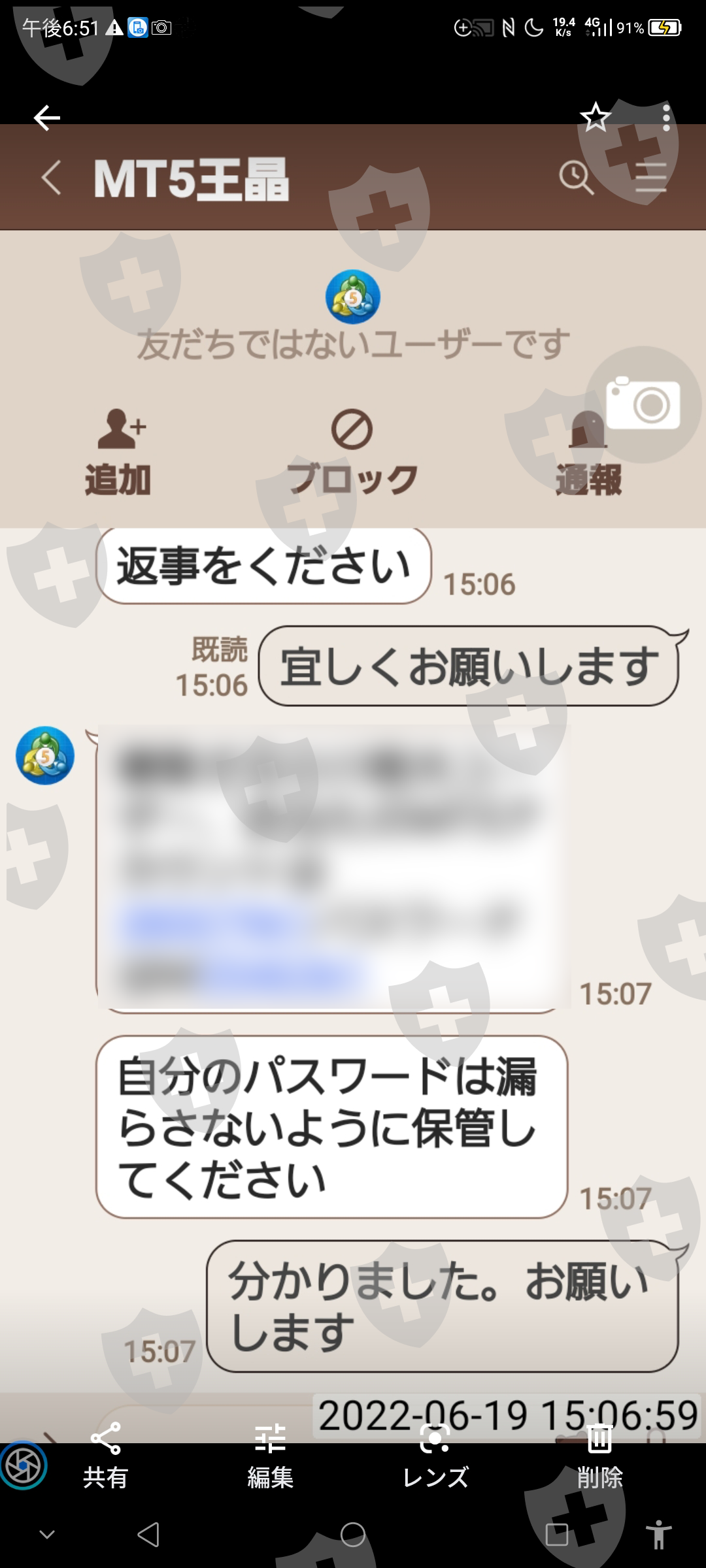The height and width of the screenshot is (1568, 706).
Task: Analyze the image with レンズ
Action: tap(435, 1457)
